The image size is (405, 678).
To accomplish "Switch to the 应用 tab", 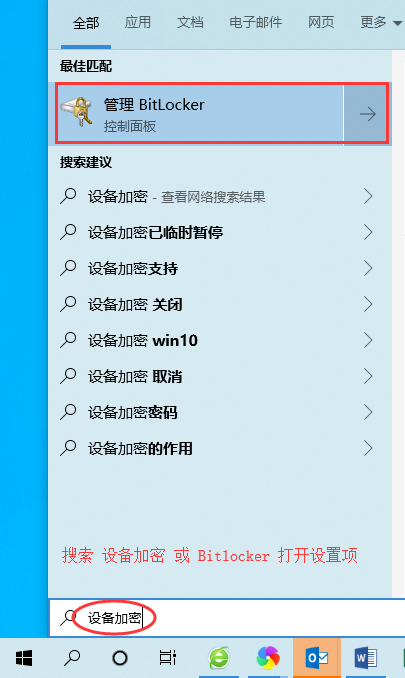I will 137,22.
